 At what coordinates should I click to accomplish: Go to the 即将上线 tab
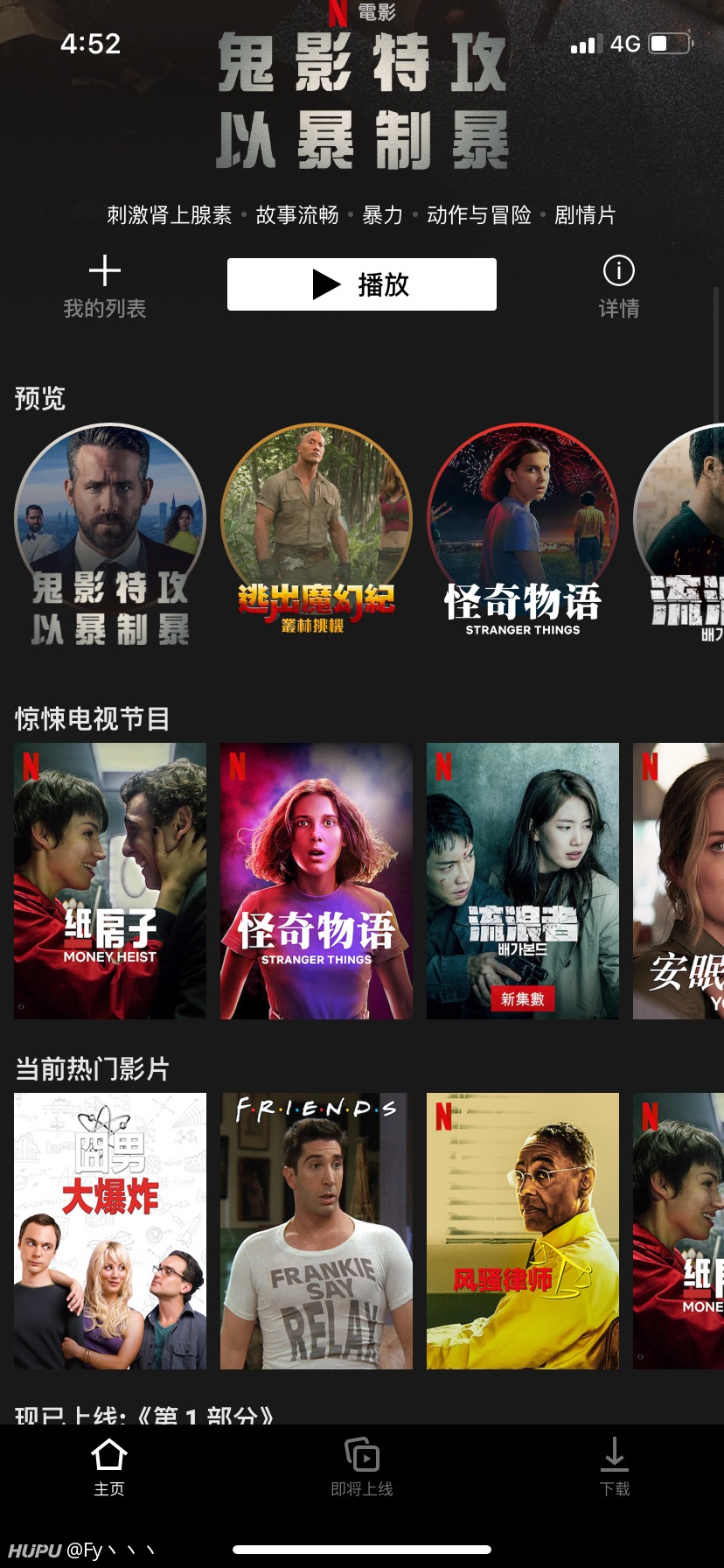(362, 1467)
